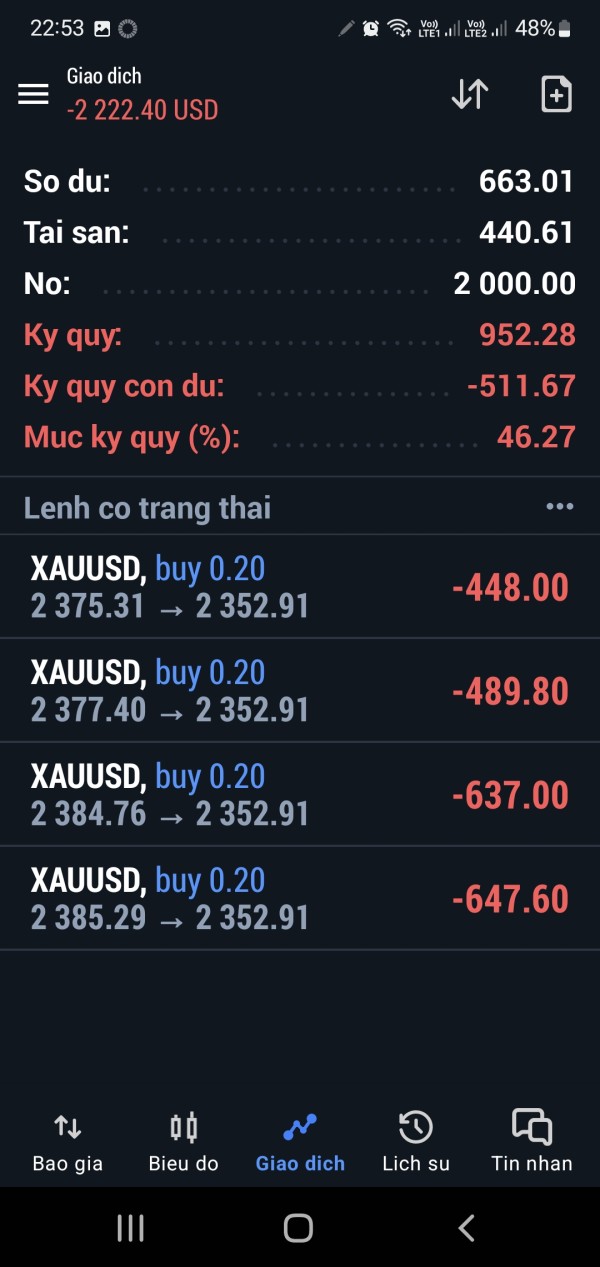Open XAUUSD position entered at 2 377.40
600x1267 pixels.
coord(299,691)
